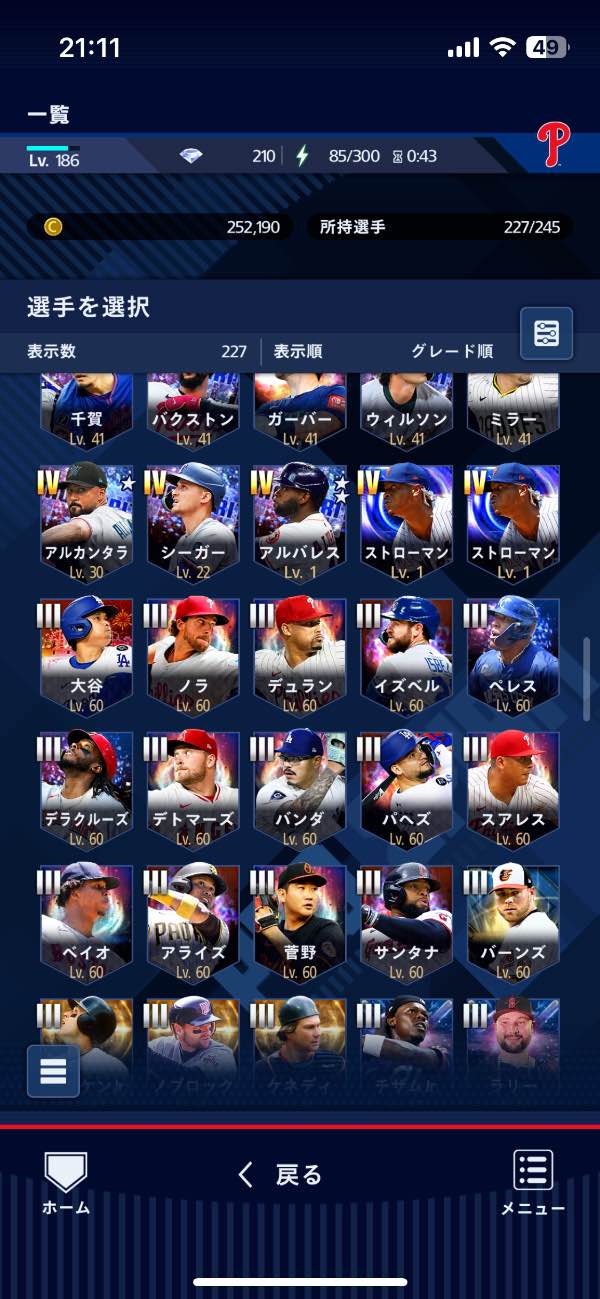Open player card デトマーズ
Screen dimensions: 600x1299
tap(193, 789)
